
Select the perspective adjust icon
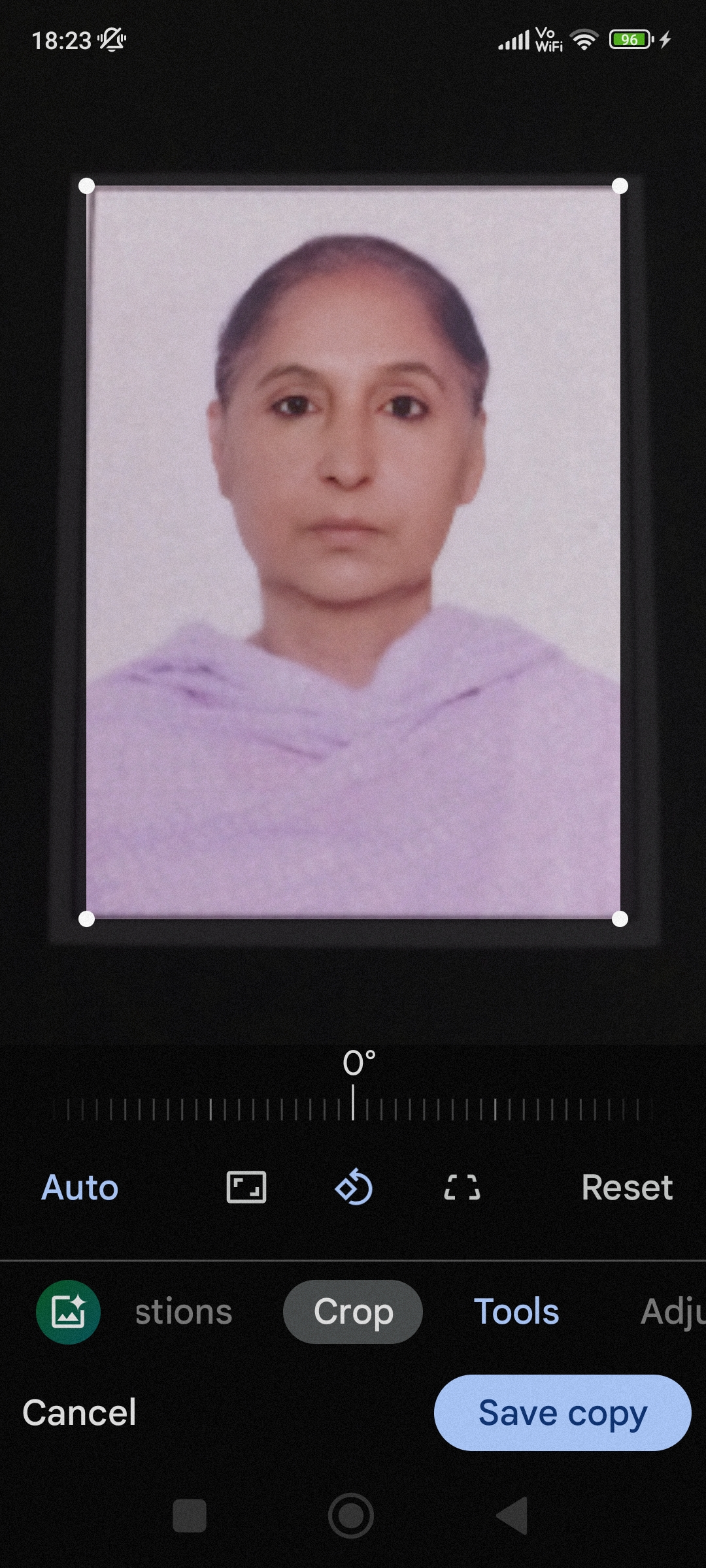pos(462,1187)
